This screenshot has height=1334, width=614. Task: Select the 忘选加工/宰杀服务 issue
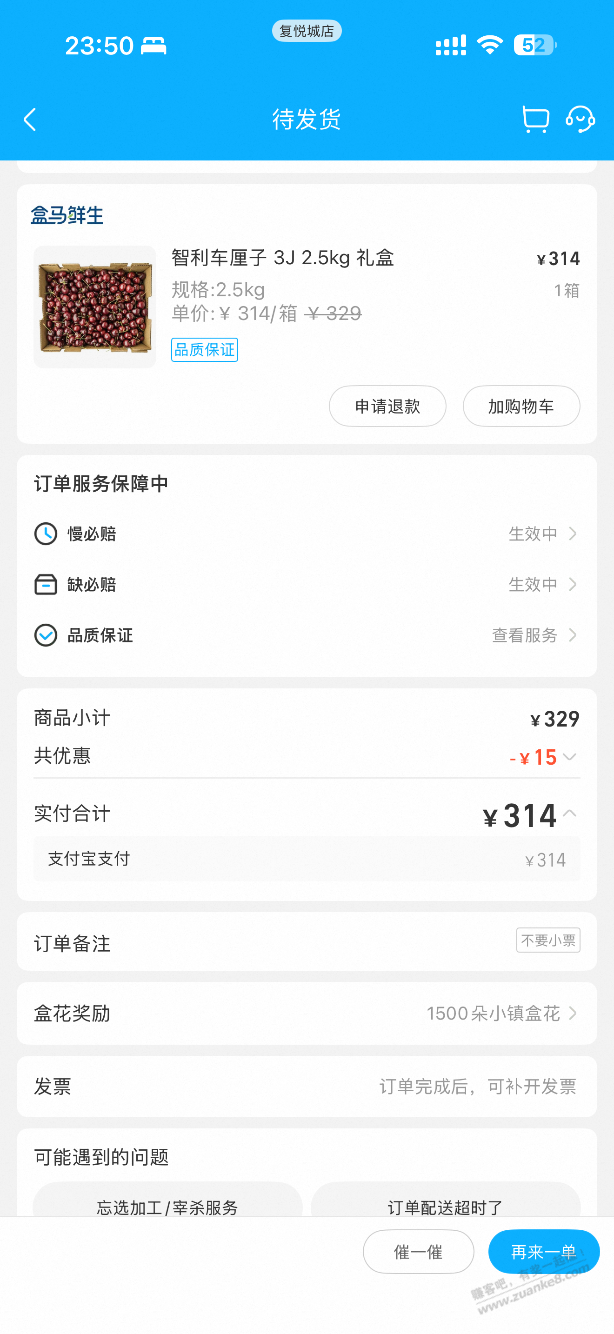click(x=167, y=1206)
